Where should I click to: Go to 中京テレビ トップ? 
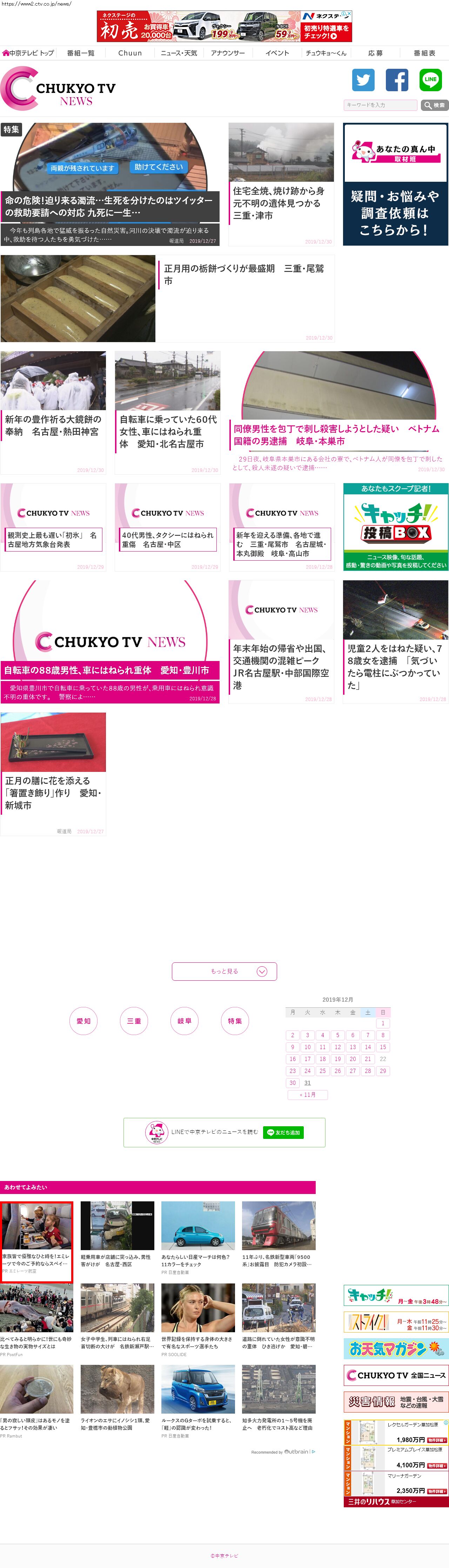click(29, 53)
